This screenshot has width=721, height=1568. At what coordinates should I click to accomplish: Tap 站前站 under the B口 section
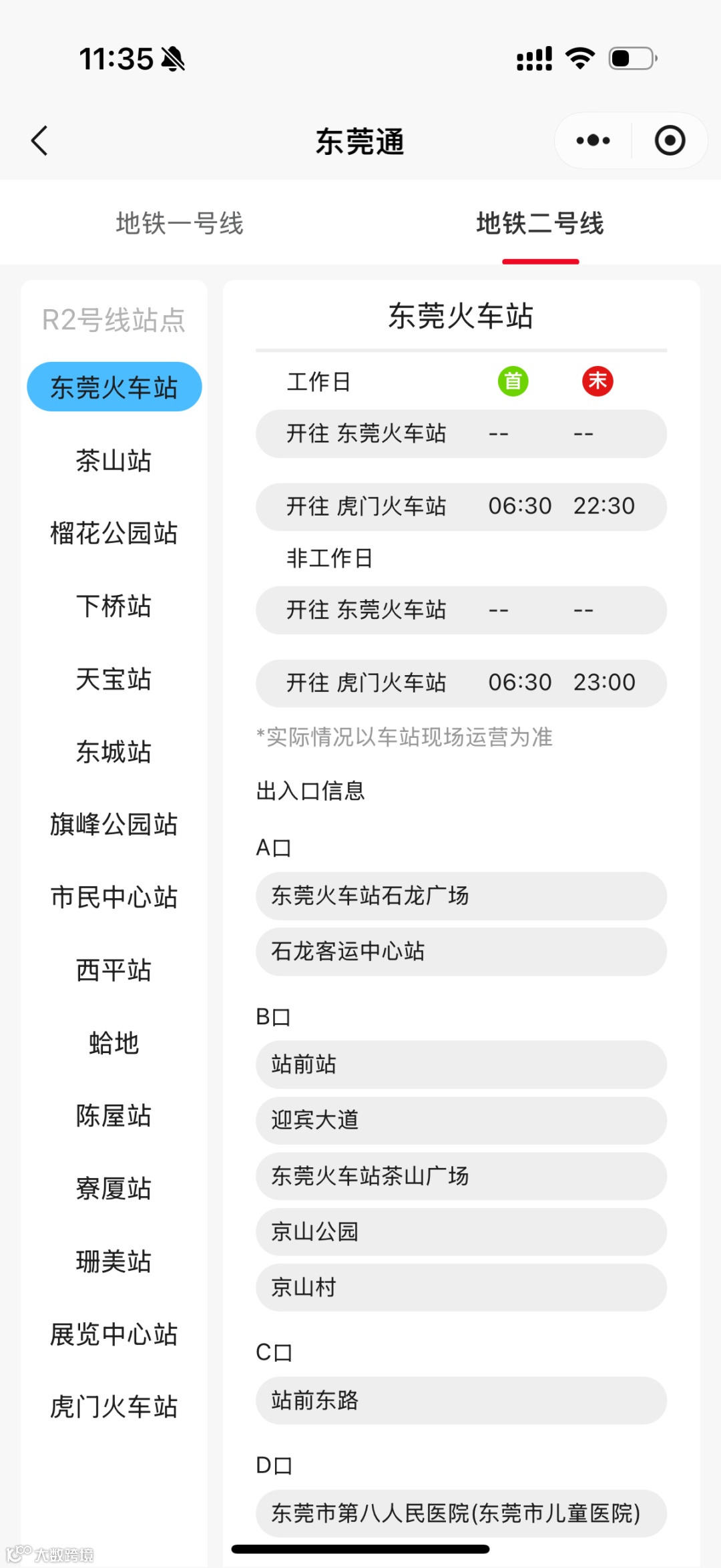[461, 1066]
